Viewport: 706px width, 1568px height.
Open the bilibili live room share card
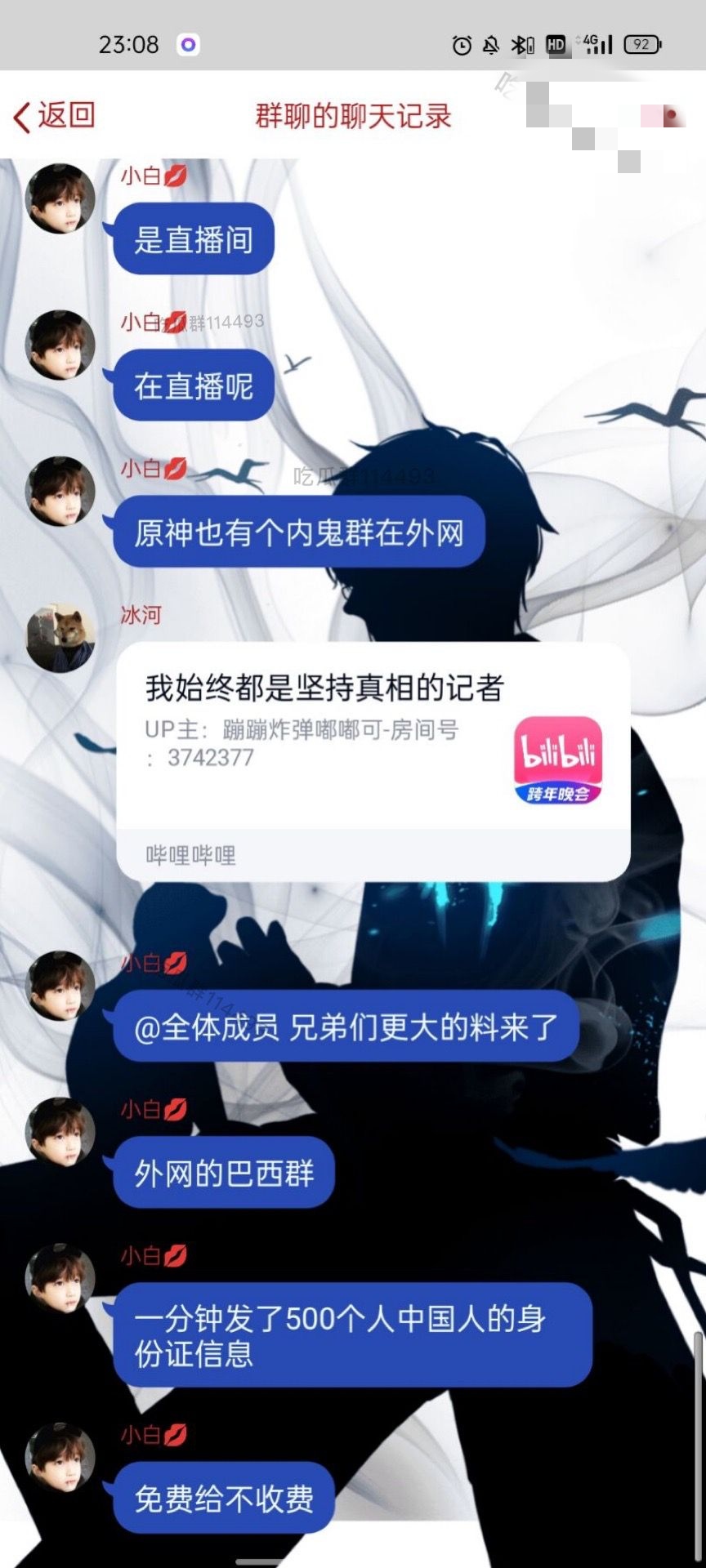(373, 735)
